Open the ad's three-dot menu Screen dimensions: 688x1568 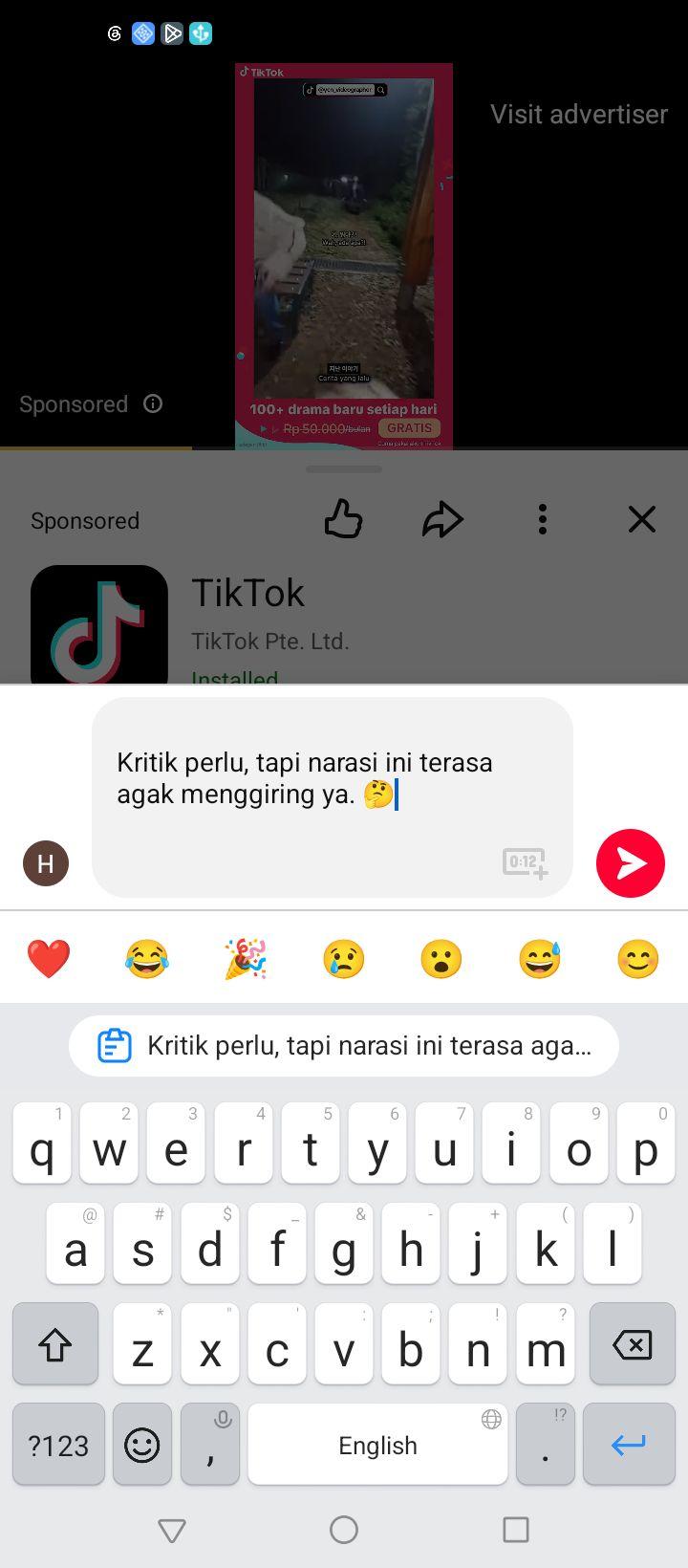pos(542,519)
